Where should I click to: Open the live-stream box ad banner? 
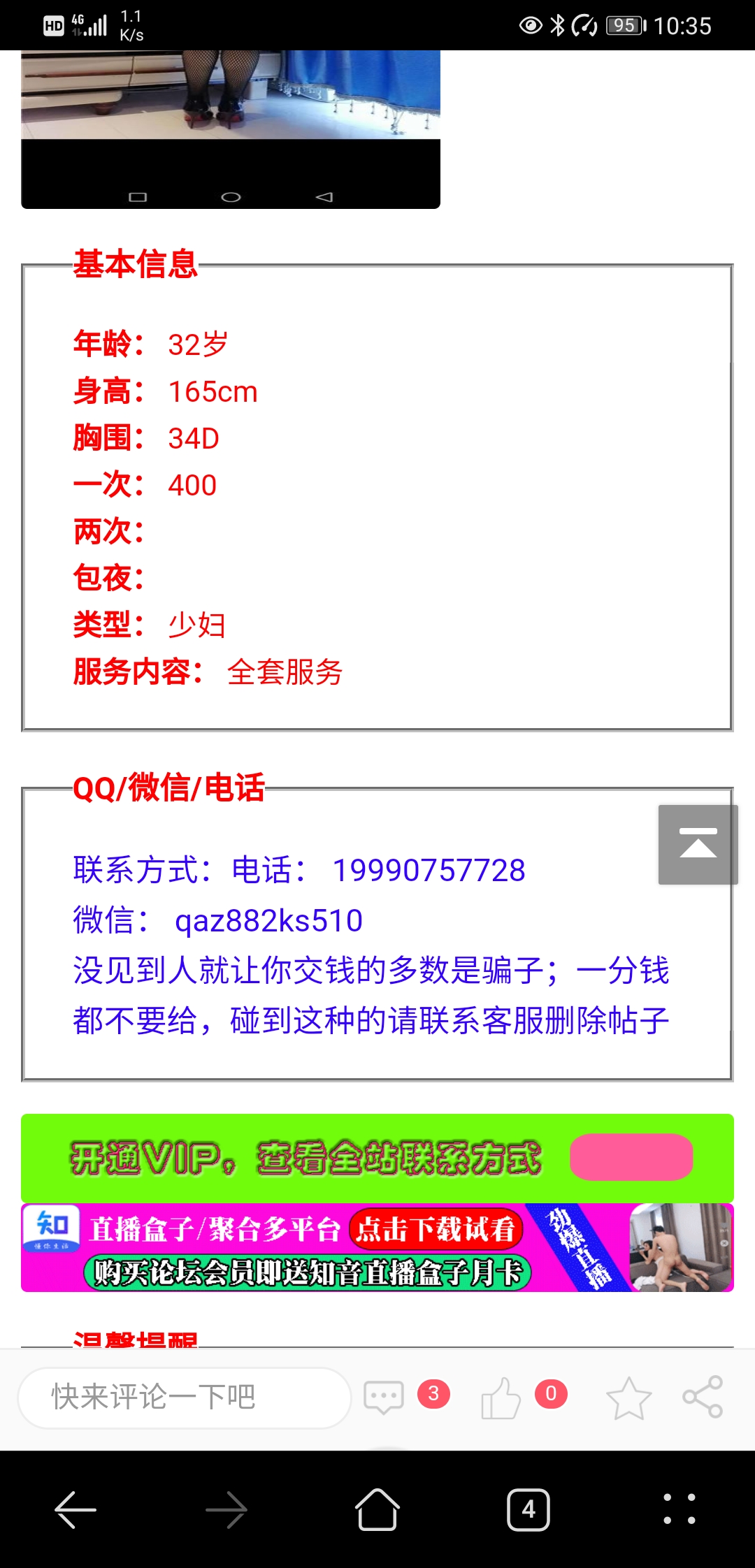click(377, 1248)
